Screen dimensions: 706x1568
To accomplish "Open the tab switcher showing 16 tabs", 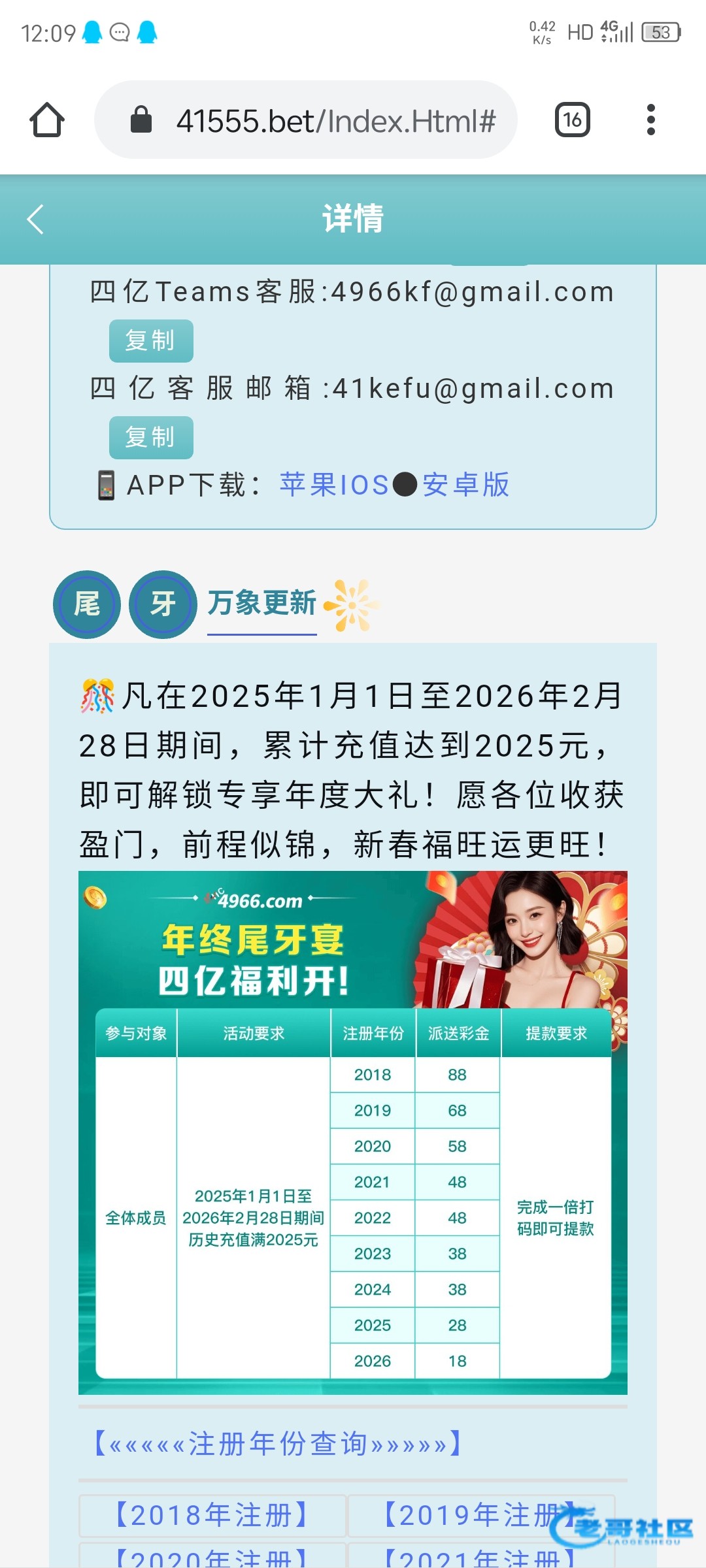I will click(572, 120).
